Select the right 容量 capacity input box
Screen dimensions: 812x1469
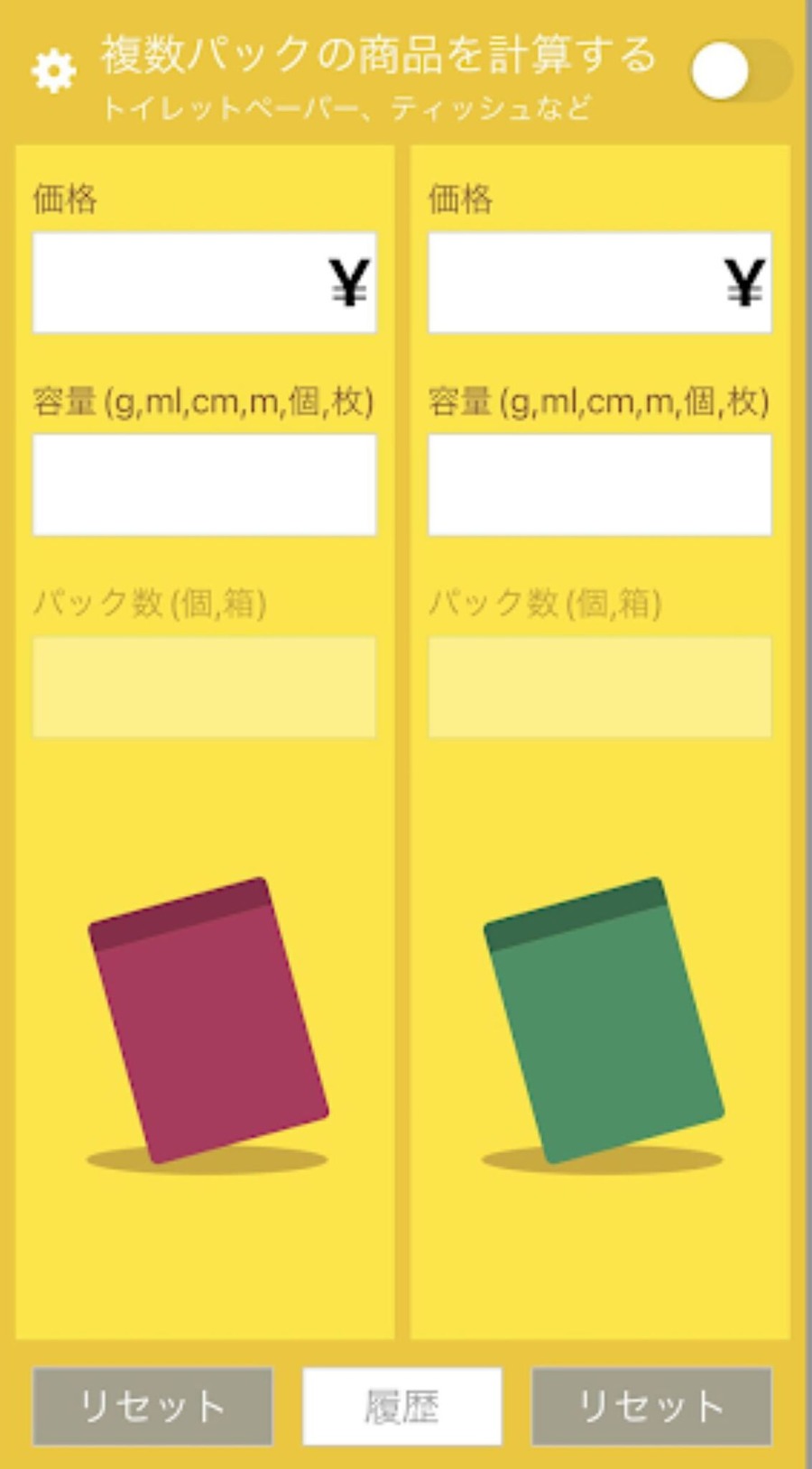coord(598,485)
